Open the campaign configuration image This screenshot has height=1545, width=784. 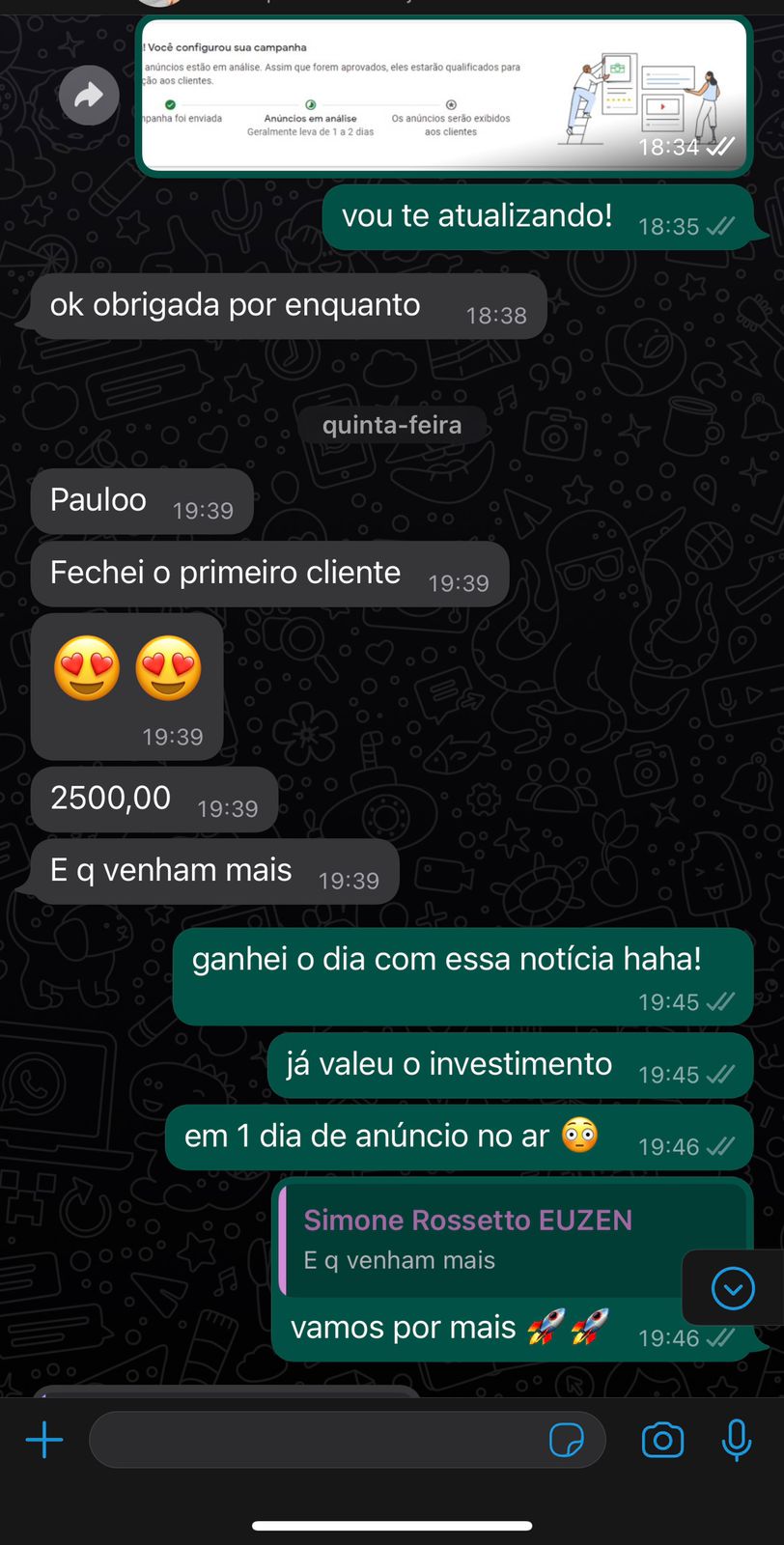click(x=444, y=95)
